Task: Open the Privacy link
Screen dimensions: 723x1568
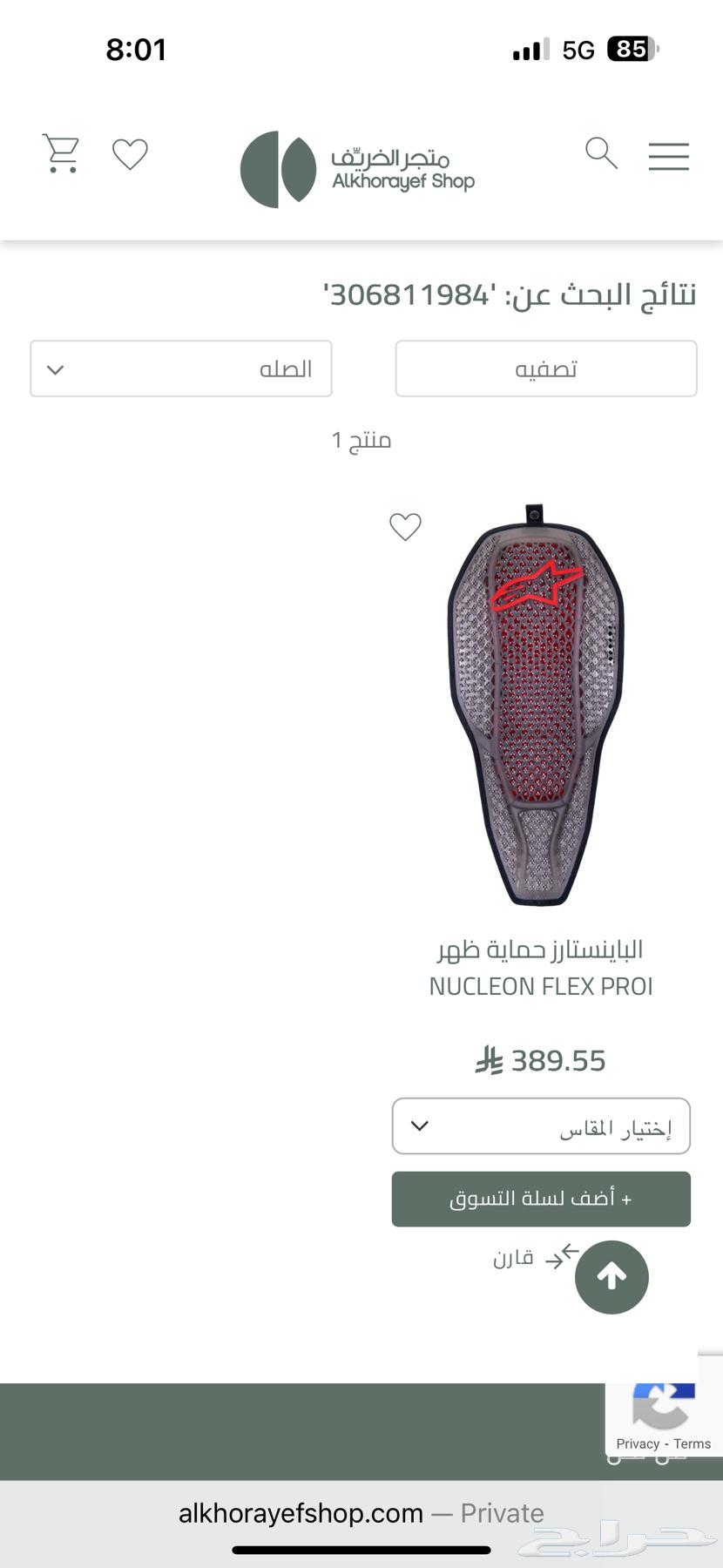Action: click(637, 1443)
